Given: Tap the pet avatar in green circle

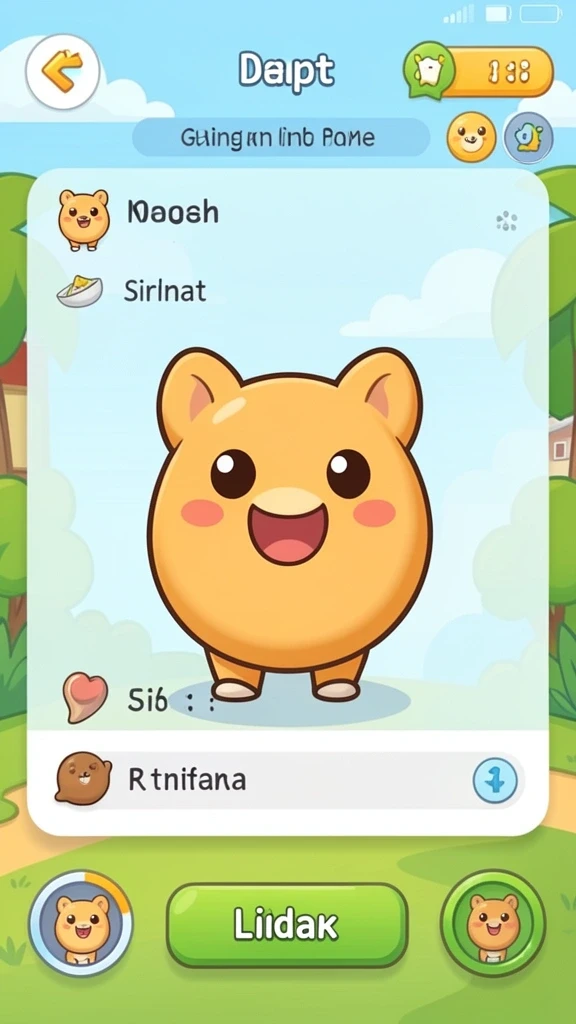Looking at the screenshot, I should click(493, 923).
